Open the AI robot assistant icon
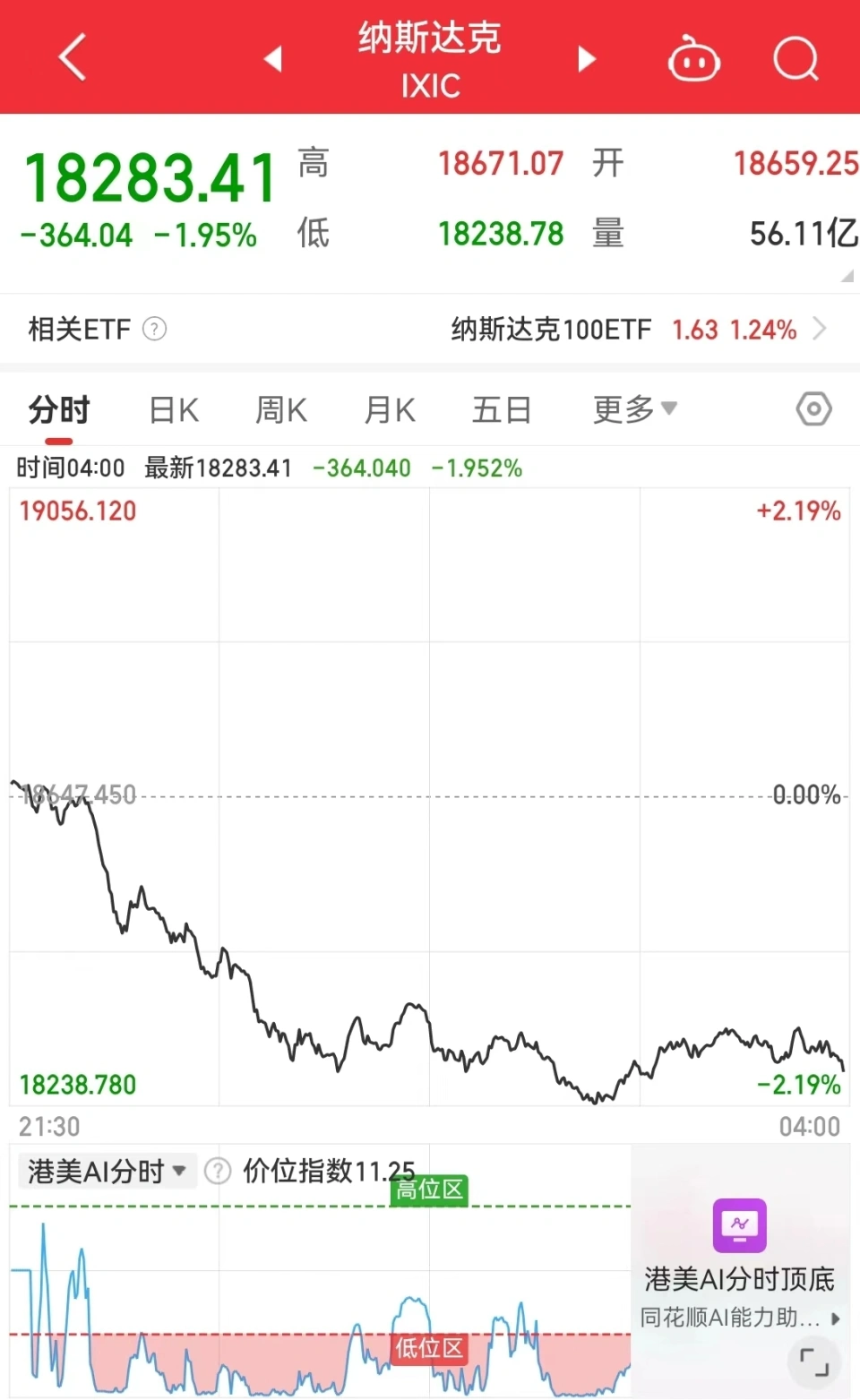Screen dimensions: 860x1400 pos(693,59)
